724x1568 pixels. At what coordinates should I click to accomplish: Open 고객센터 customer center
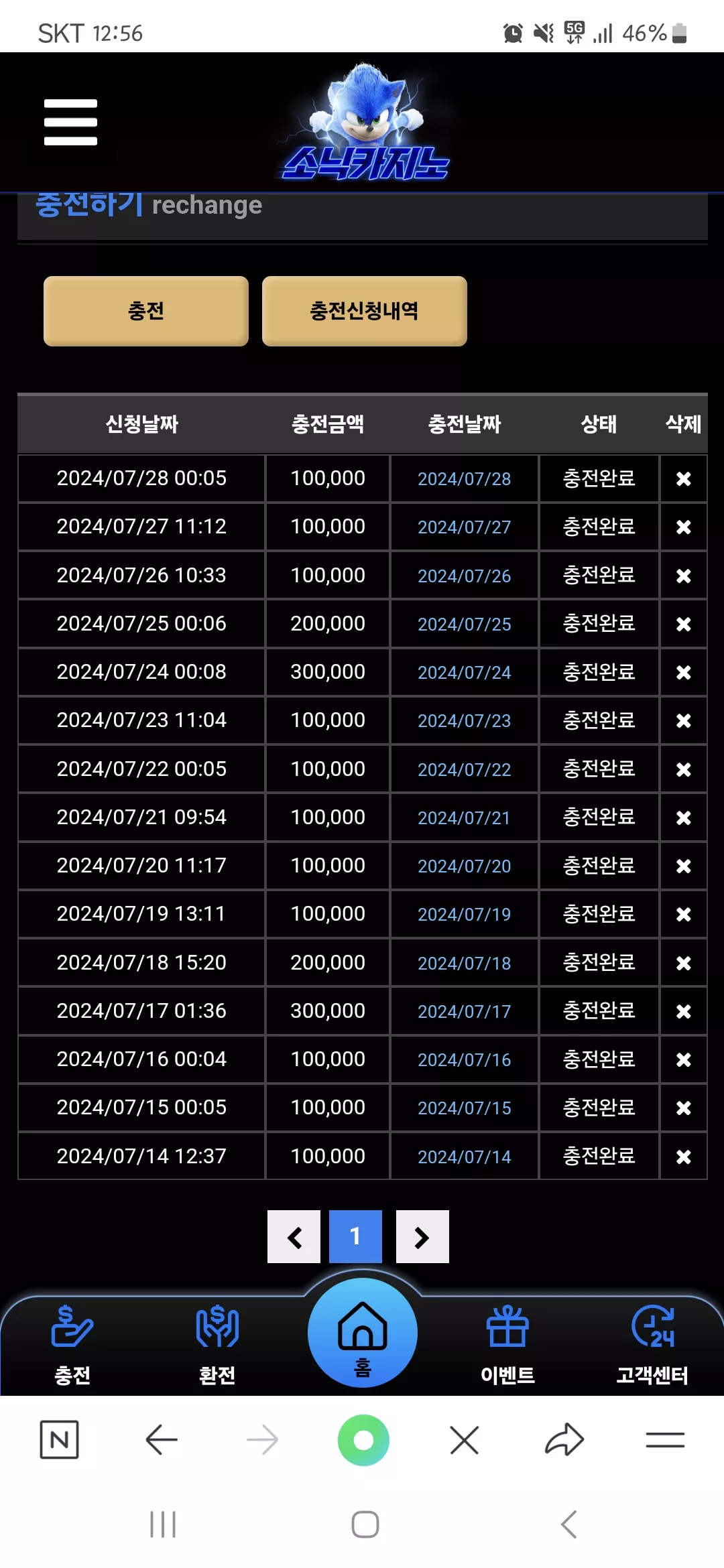(652, 1345)
